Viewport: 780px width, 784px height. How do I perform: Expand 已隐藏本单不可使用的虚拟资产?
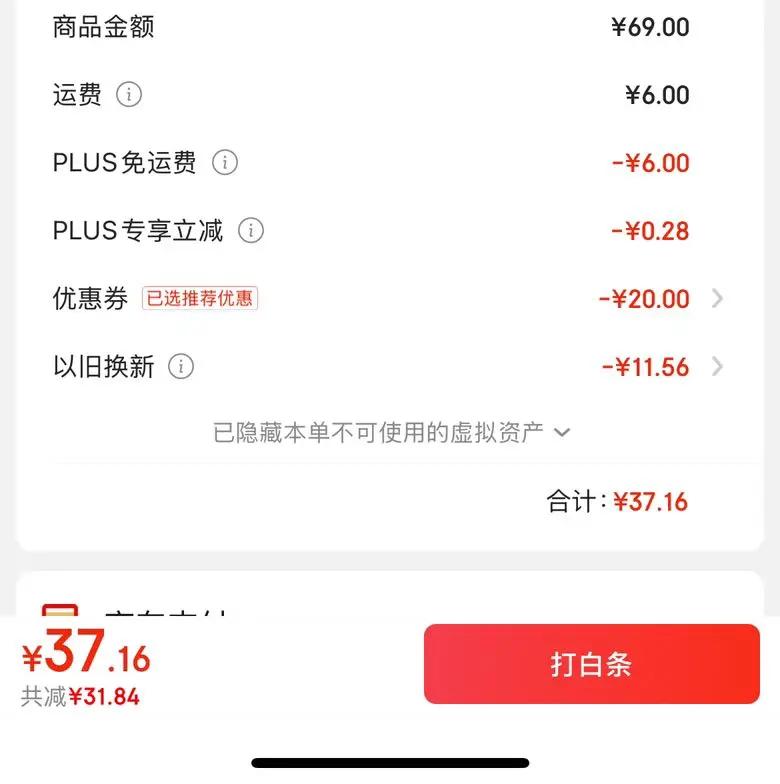click(x=391, y=432)
